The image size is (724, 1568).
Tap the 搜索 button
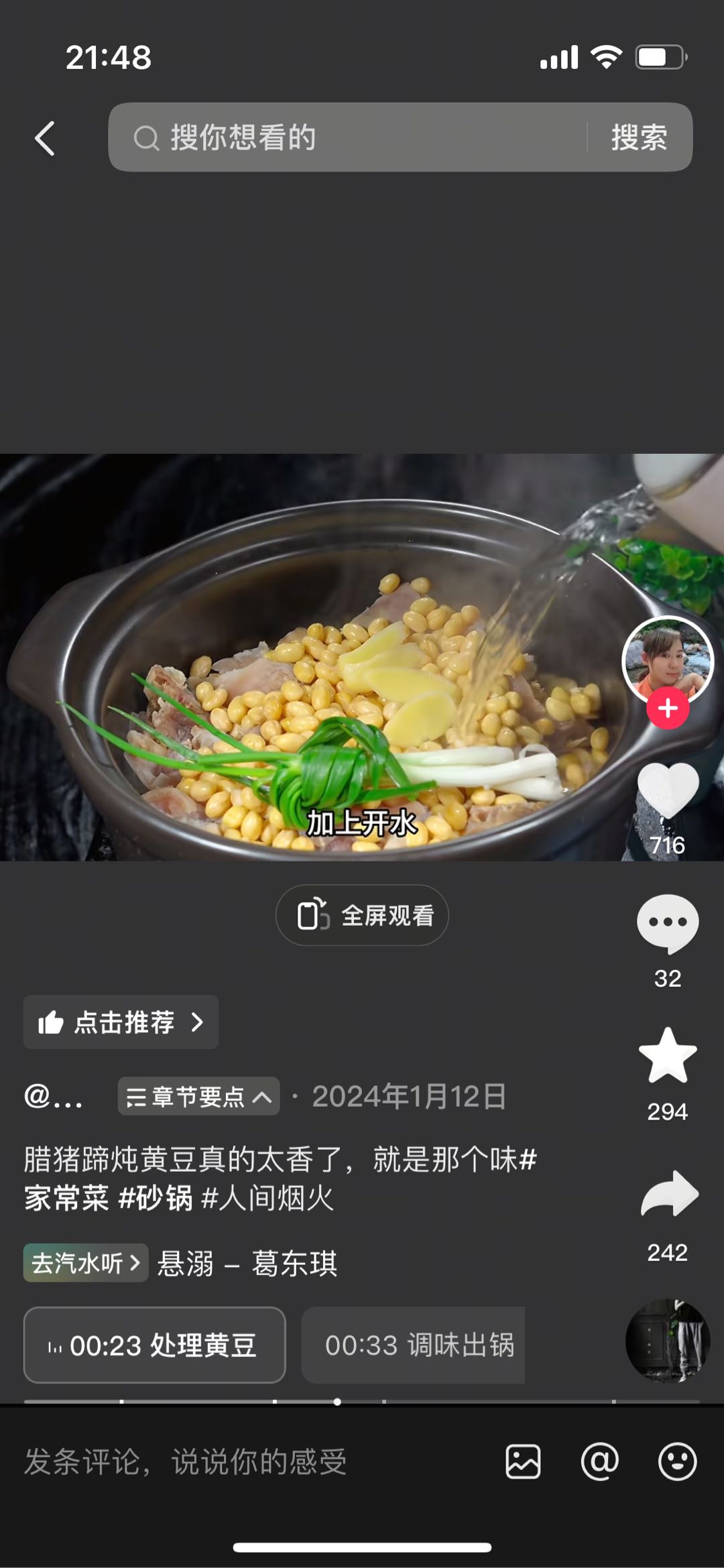[639, 137]
